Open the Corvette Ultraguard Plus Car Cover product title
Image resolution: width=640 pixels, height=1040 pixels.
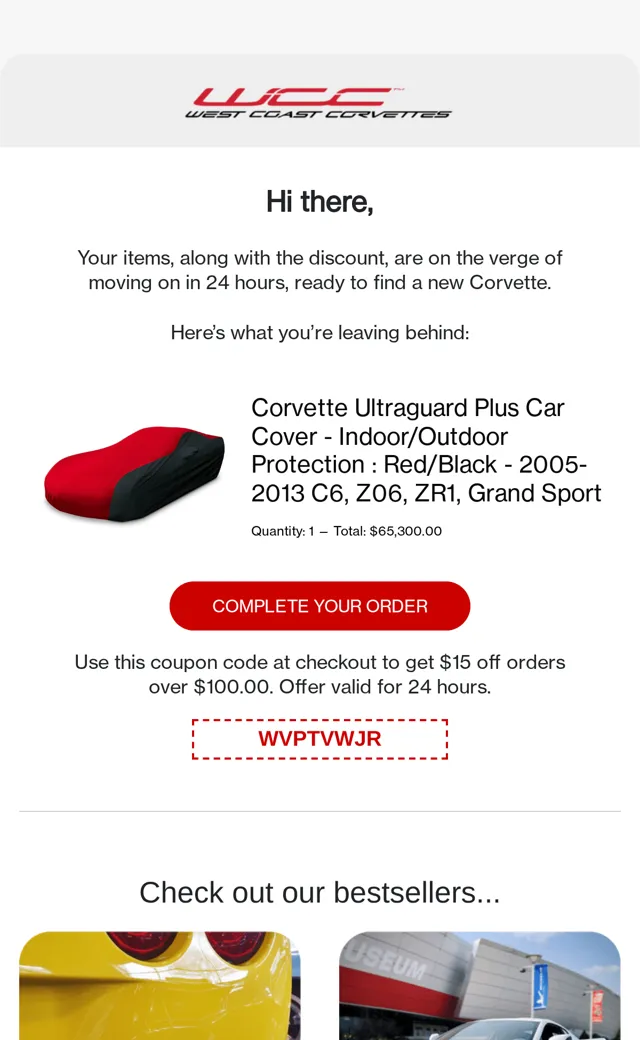426,450
